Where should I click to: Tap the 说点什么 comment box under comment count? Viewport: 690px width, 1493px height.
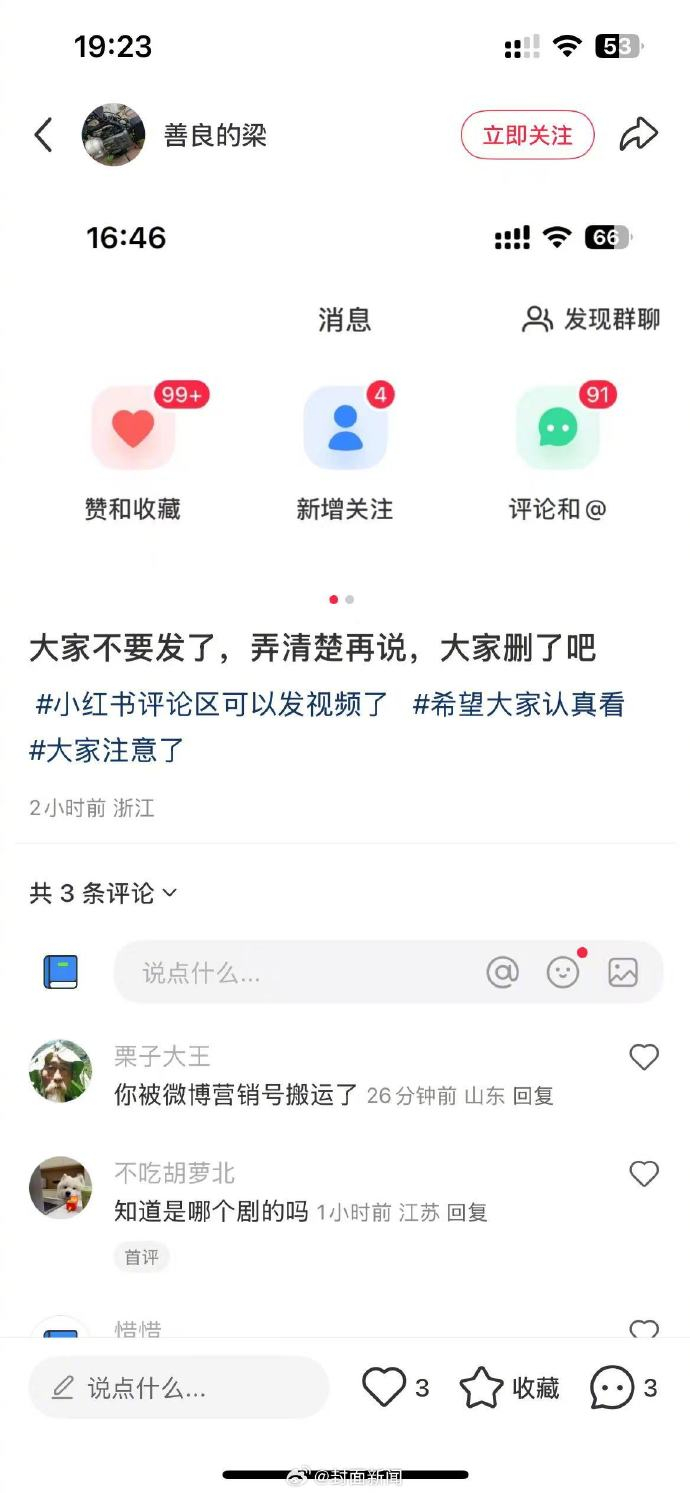pyautogui.click(x=290, y=972)
